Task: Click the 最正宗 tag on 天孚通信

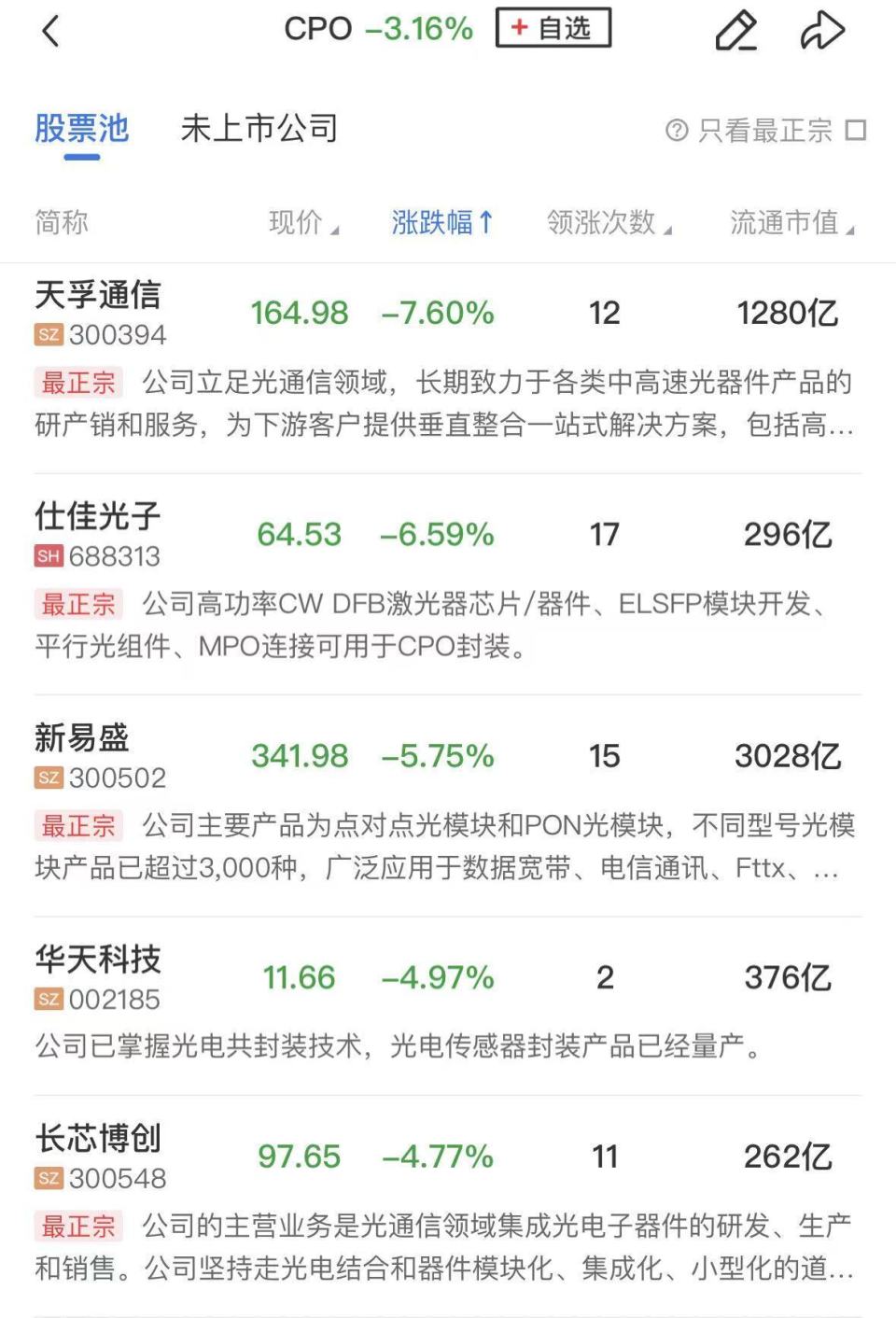Action: coord(78,383)
